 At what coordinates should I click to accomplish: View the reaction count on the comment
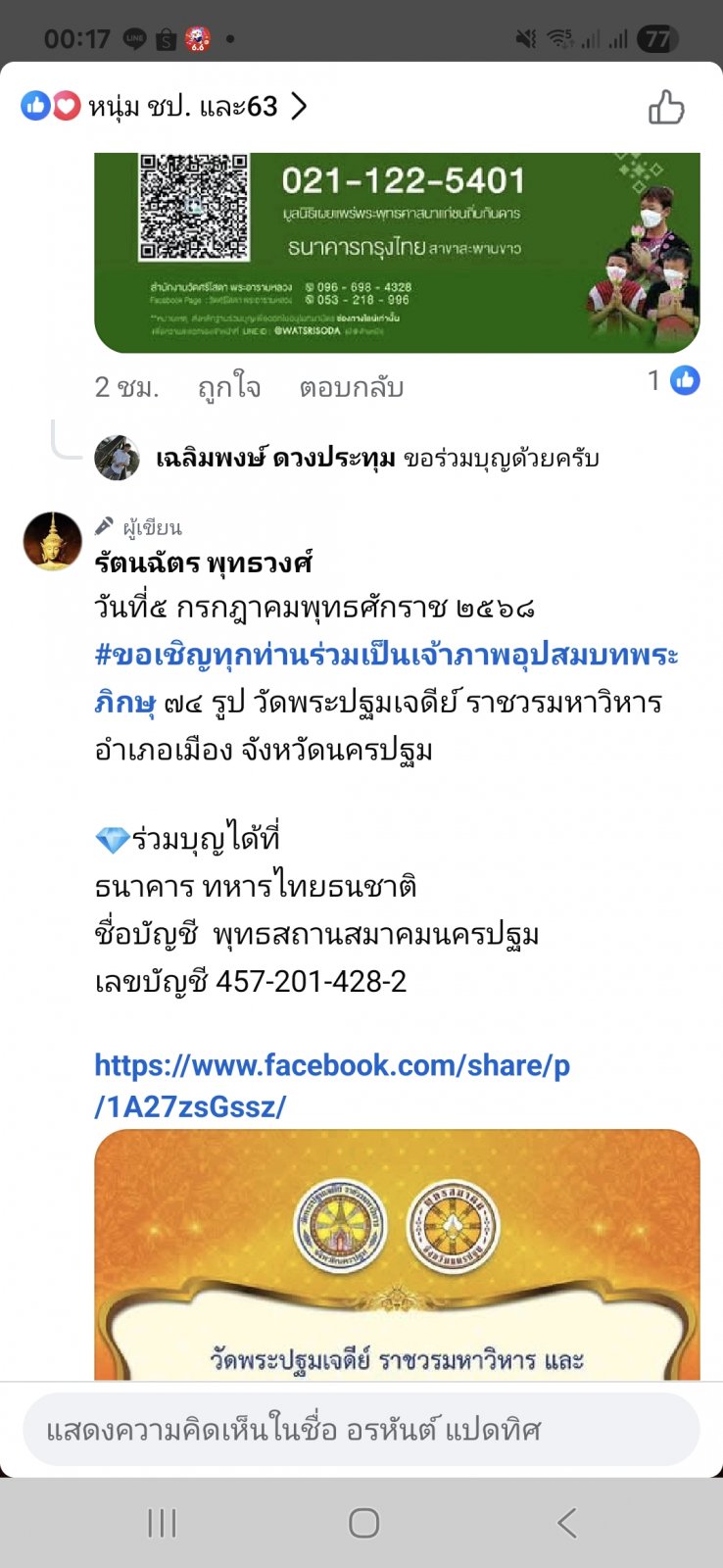(674, 380)
